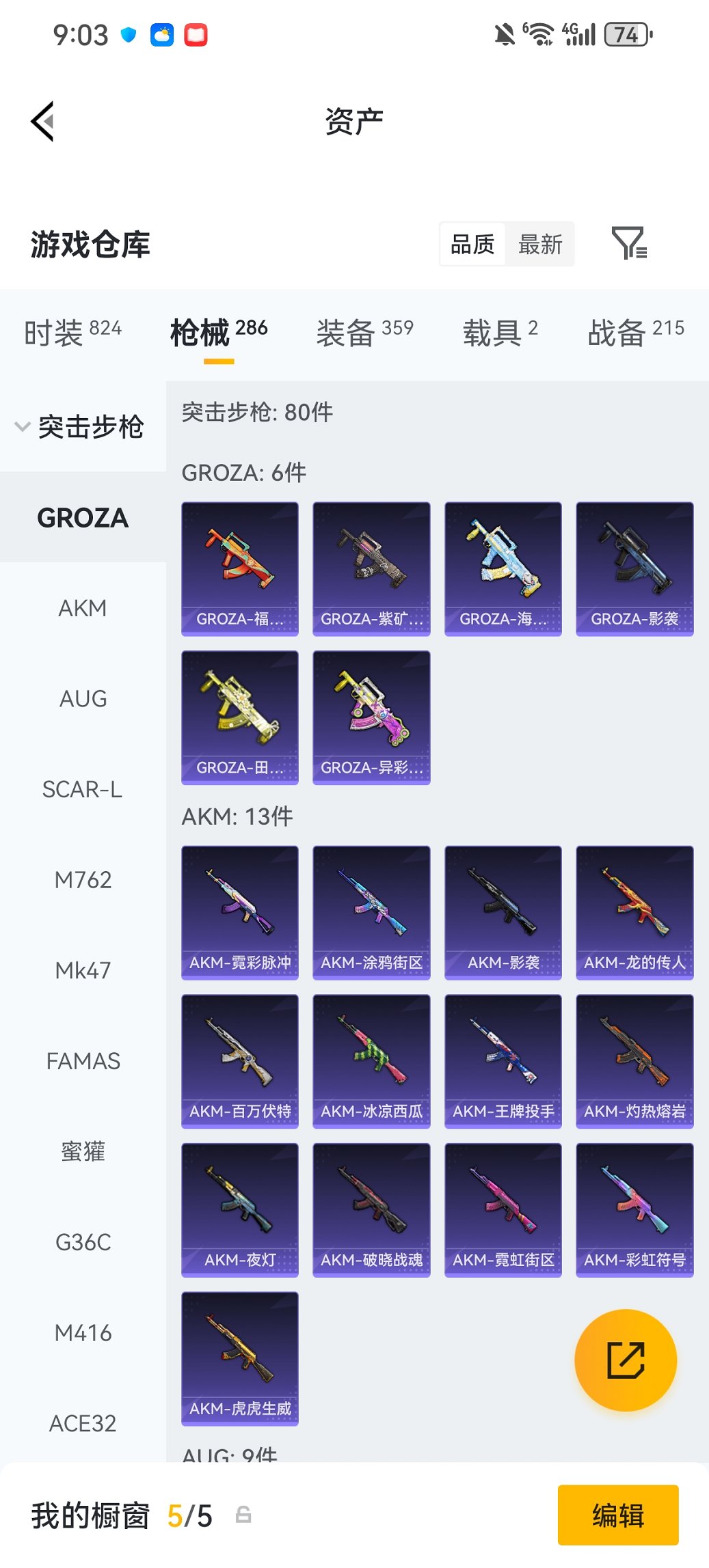
Task: Tap the orange floating share button
Action: pos(626,1360)
